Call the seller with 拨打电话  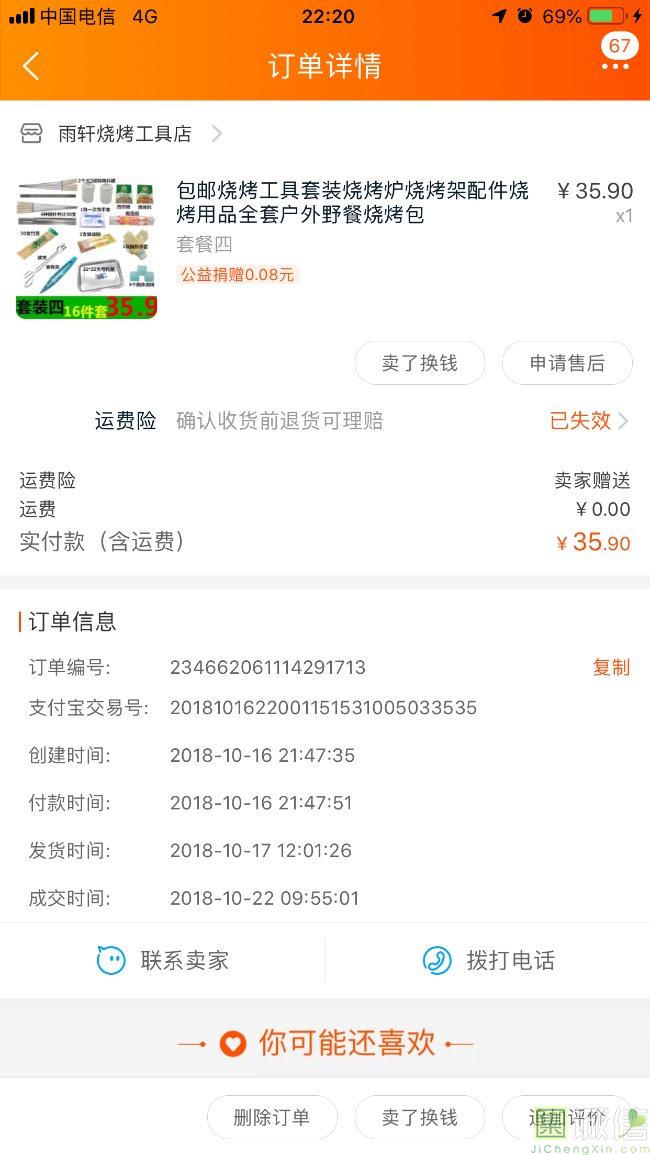click(x=488, y=961)
